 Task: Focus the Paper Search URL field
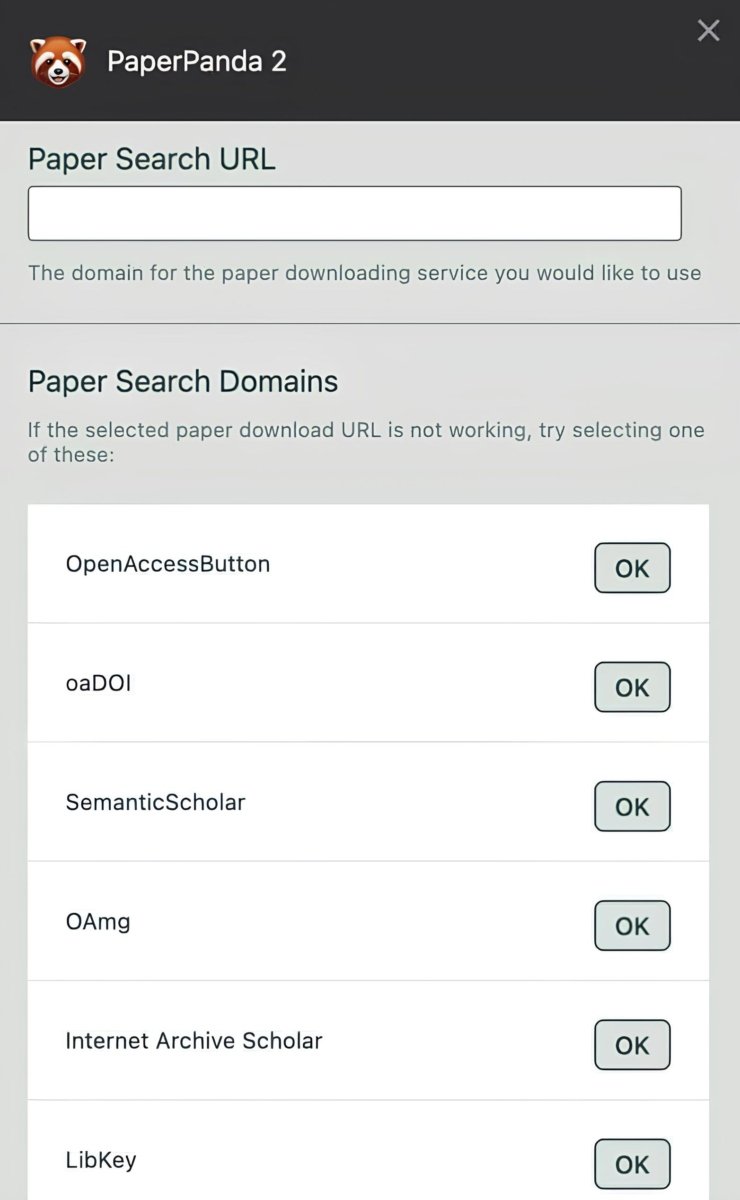tap(354, 213)
